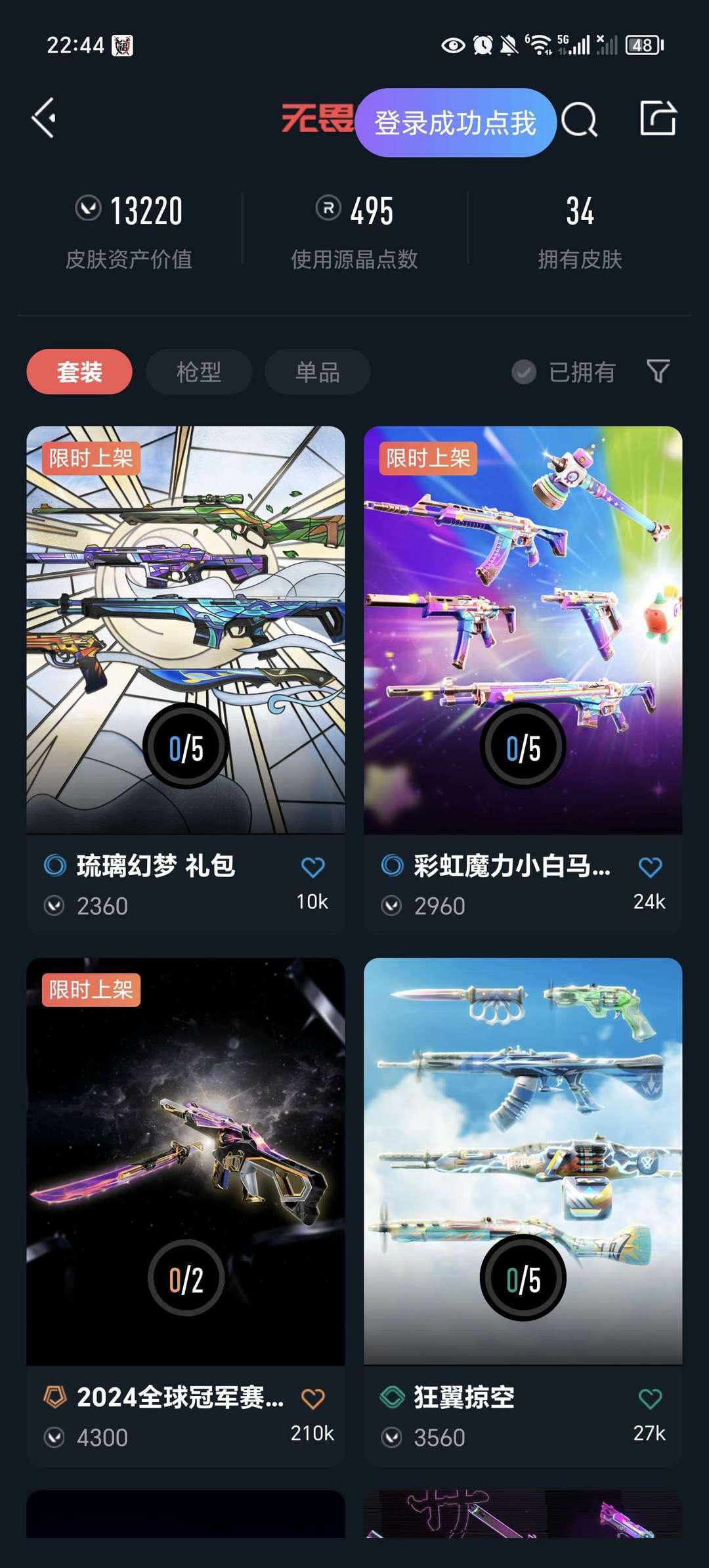The width and height of the screenshot is (709, 1568).
Task: Open the search magnifier icon
Action: tap(580, 120)
